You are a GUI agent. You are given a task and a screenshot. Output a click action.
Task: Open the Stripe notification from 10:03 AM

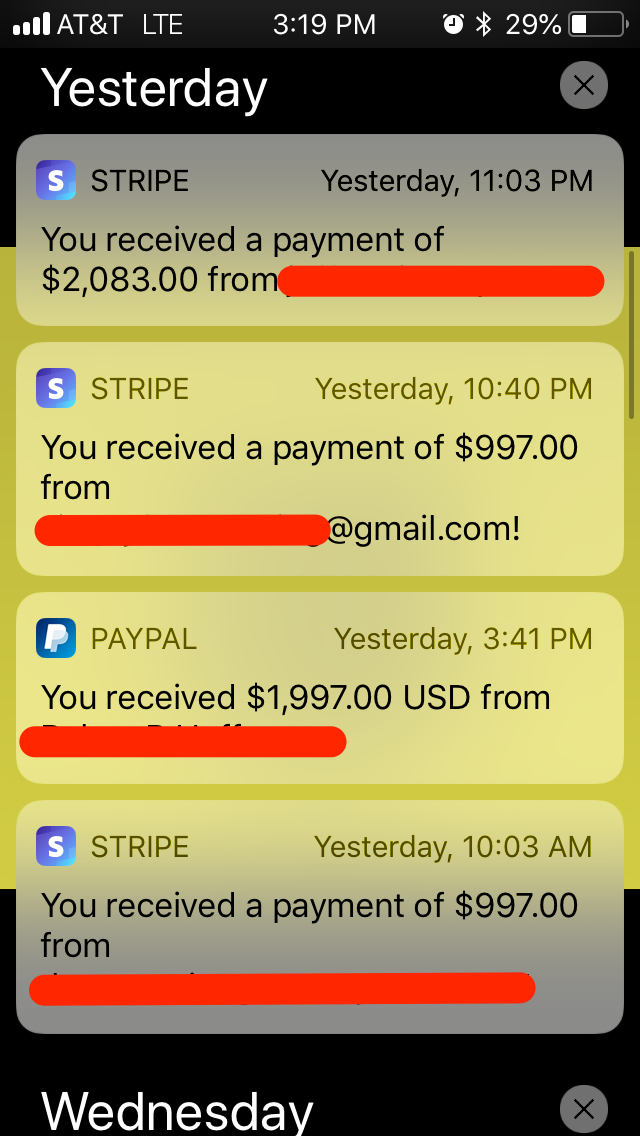(x=320, y=916)
